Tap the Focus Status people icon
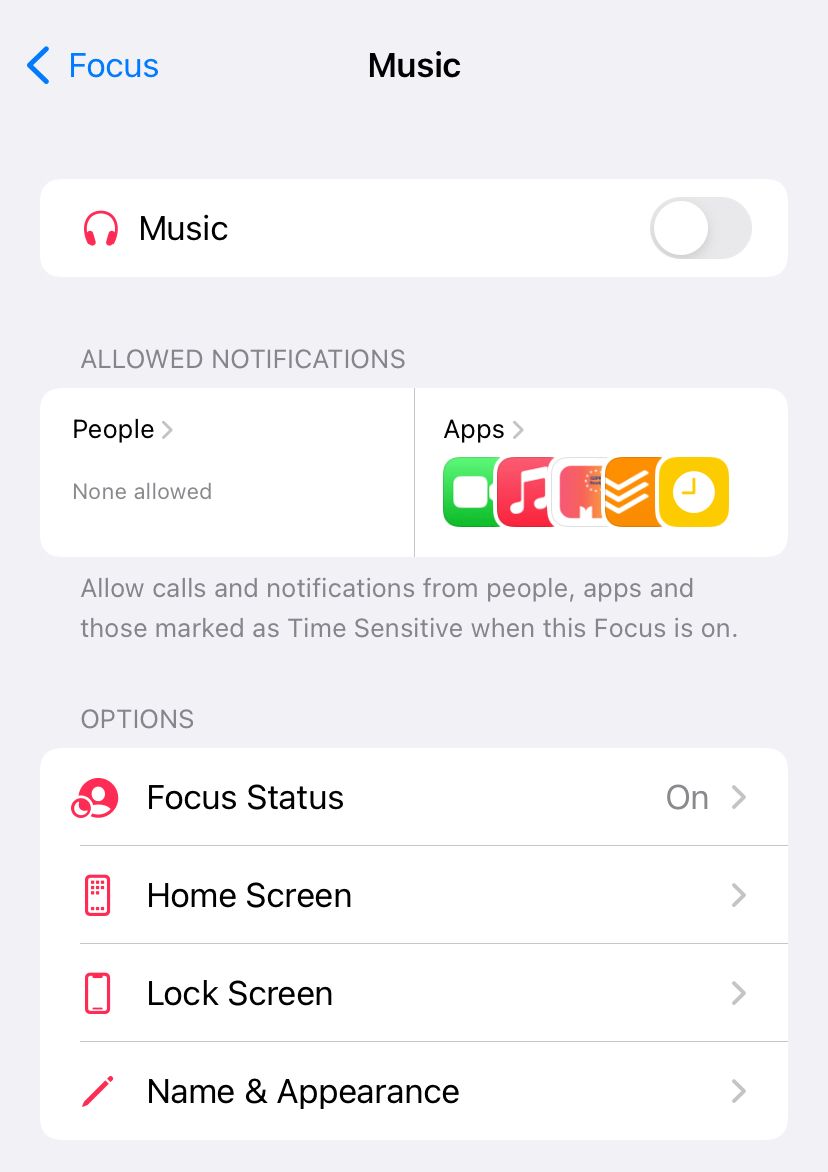This screenshot has width=828, height=1172. [97, 797]
